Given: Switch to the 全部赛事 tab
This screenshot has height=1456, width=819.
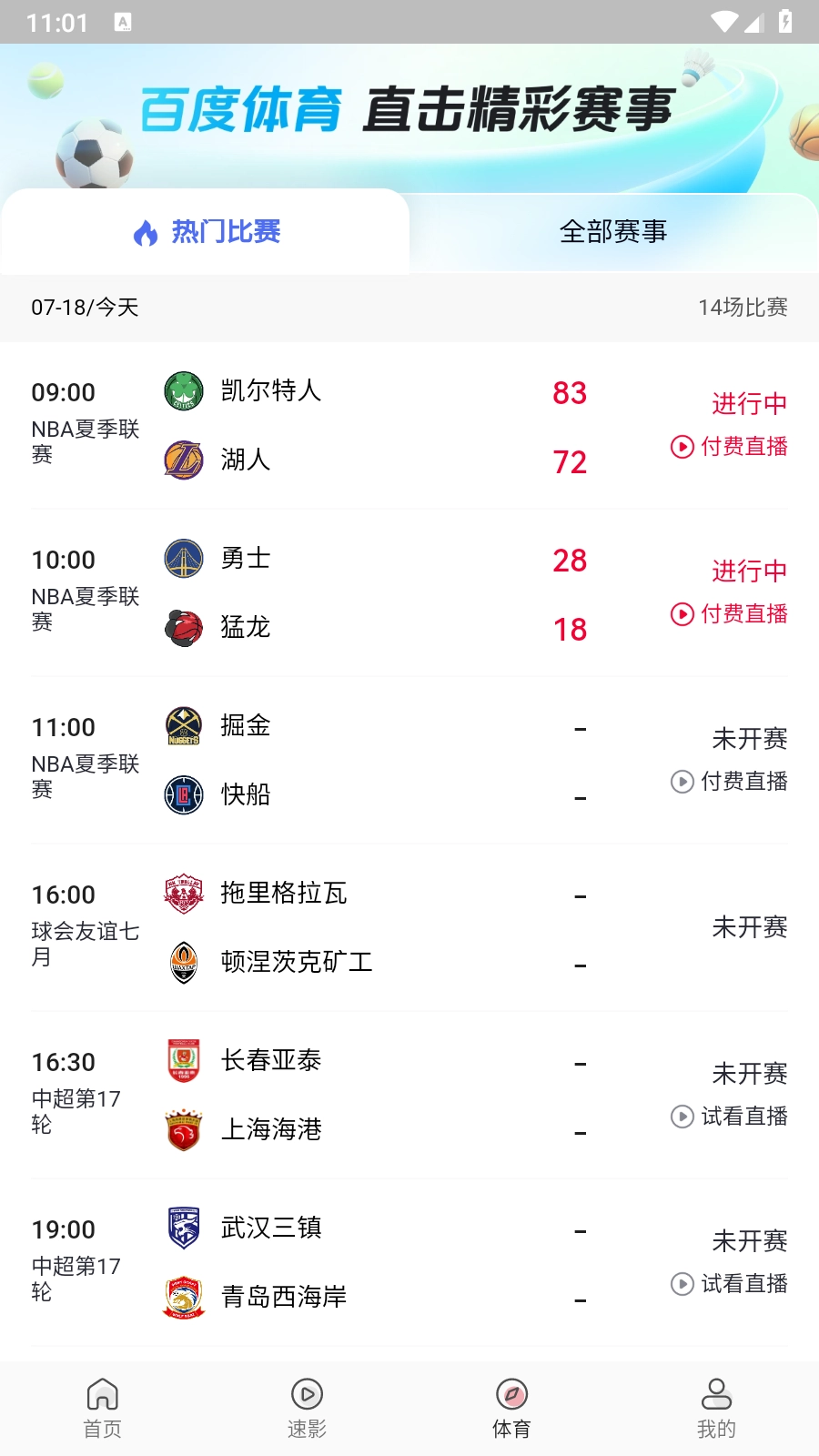Looking at the screenshot, I should coord(614,232).
